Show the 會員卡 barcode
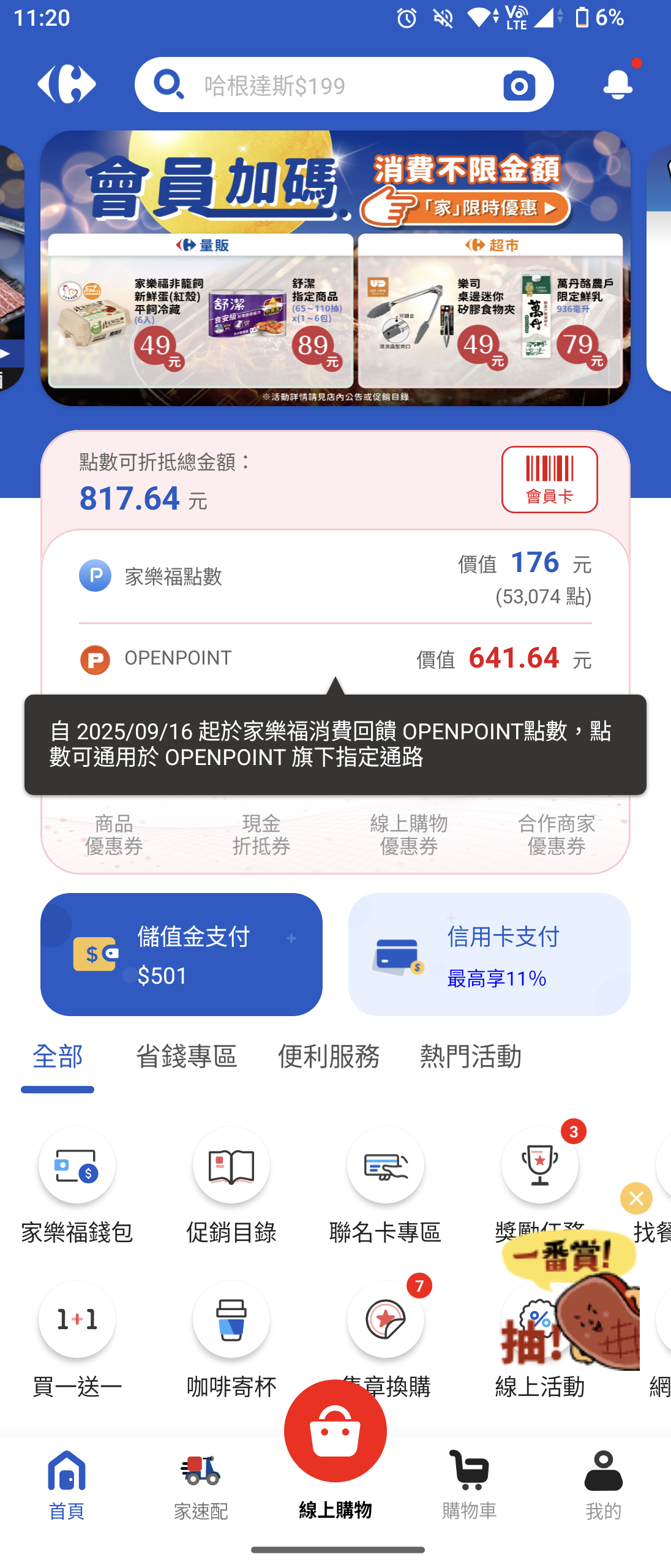The height and width of the screenshot is (1568, 671). click(x=549, y=479)
